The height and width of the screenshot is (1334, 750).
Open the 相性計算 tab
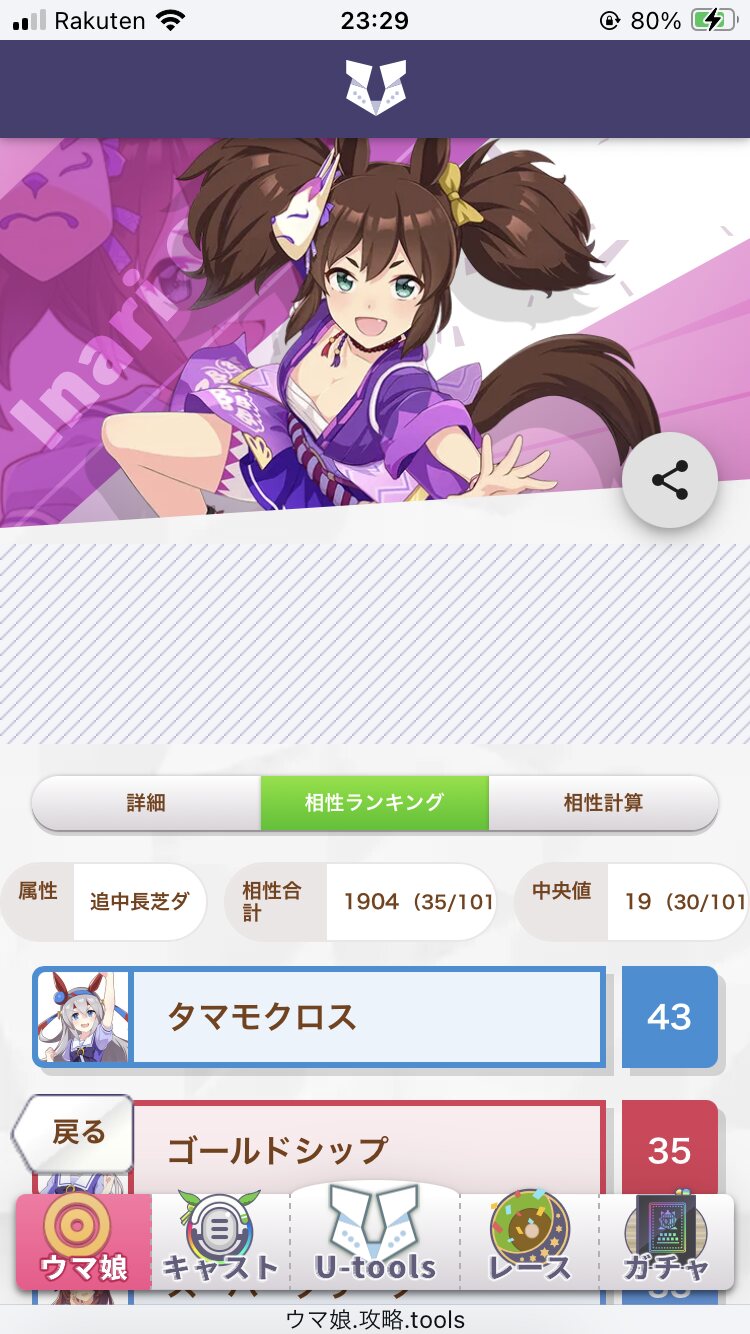[603, 803]
